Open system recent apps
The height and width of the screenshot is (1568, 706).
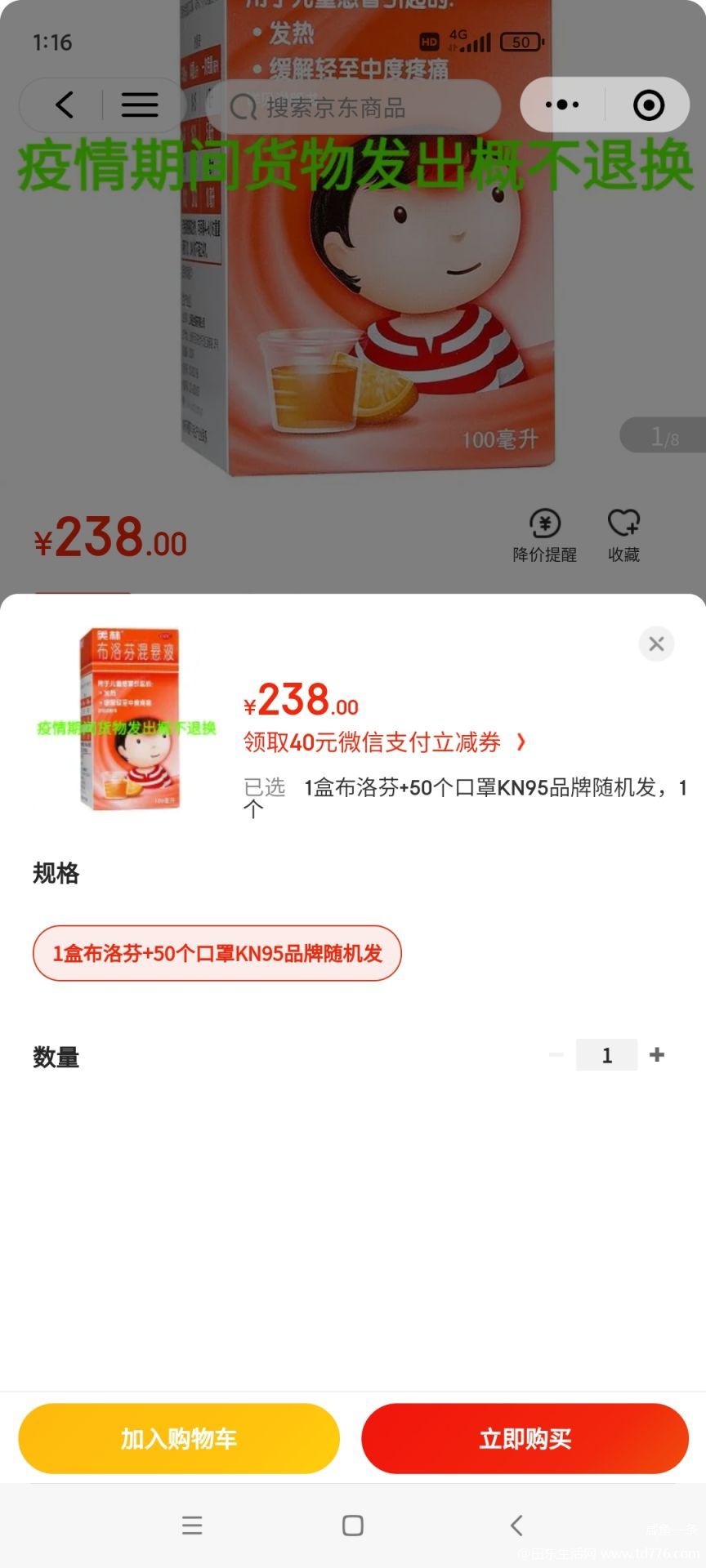pos(192,1526)
